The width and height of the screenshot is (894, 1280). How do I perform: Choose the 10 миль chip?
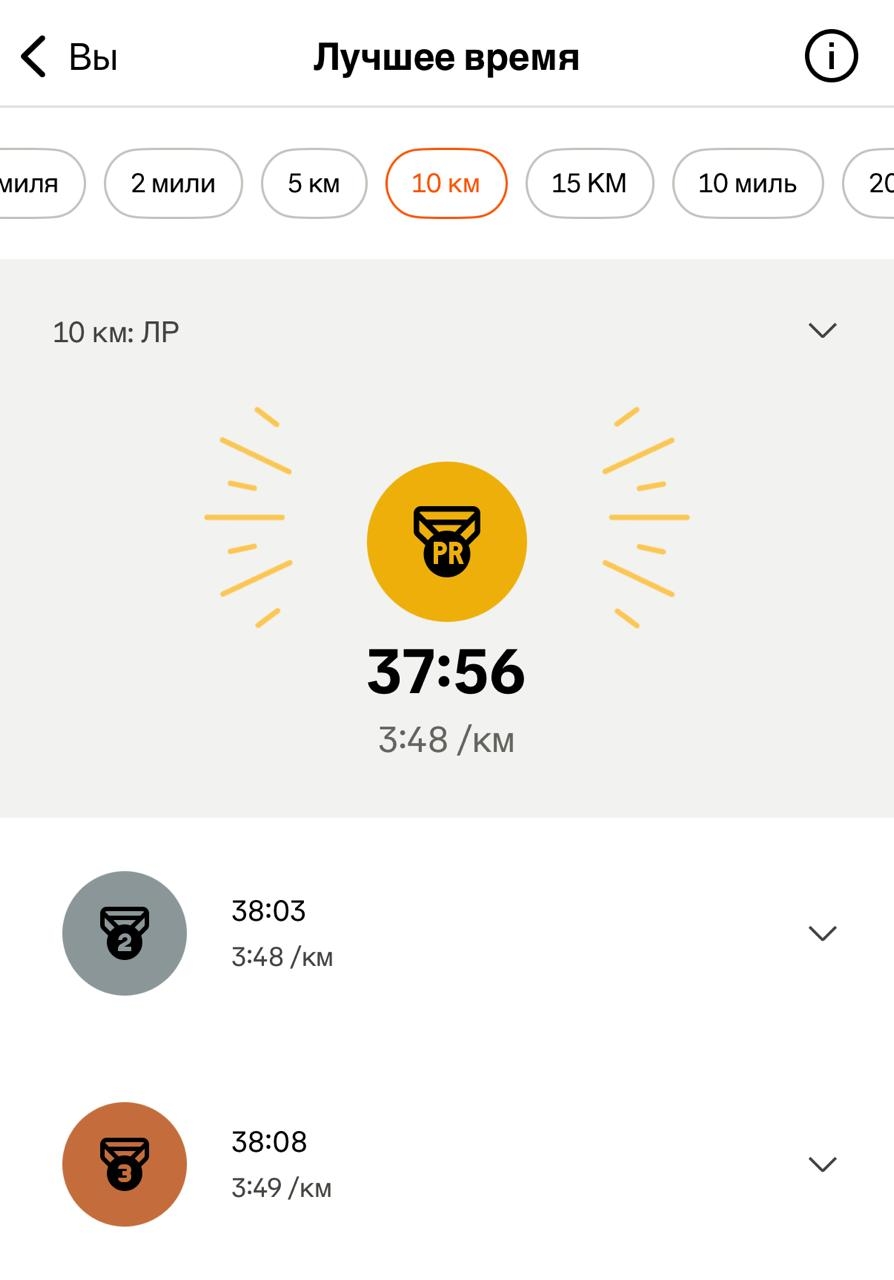click(x=747, y=183)
